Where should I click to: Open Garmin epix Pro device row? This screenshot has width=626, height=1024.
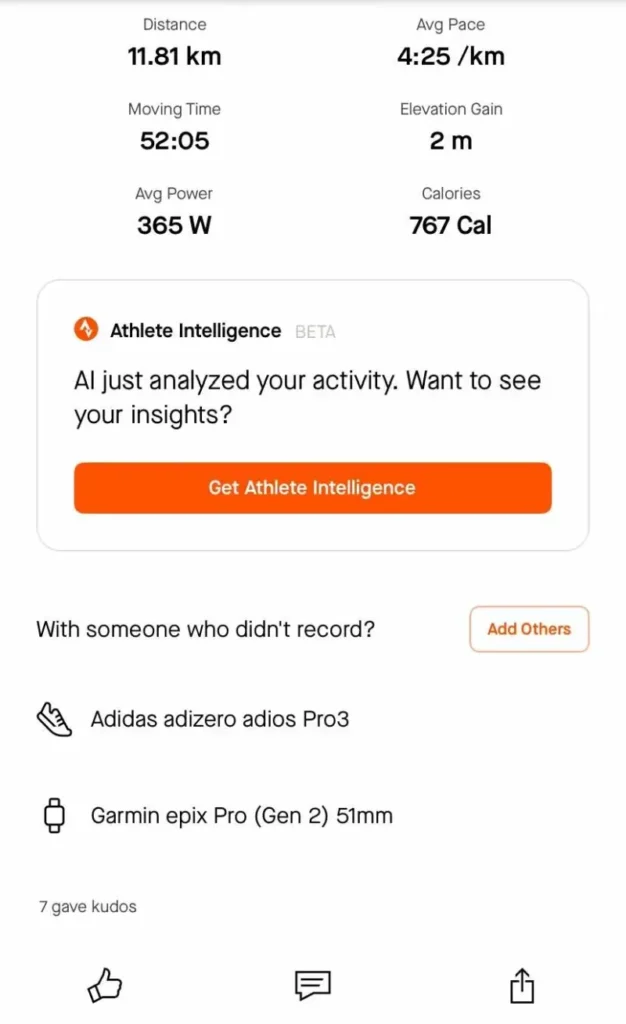[x=241, y=816]
